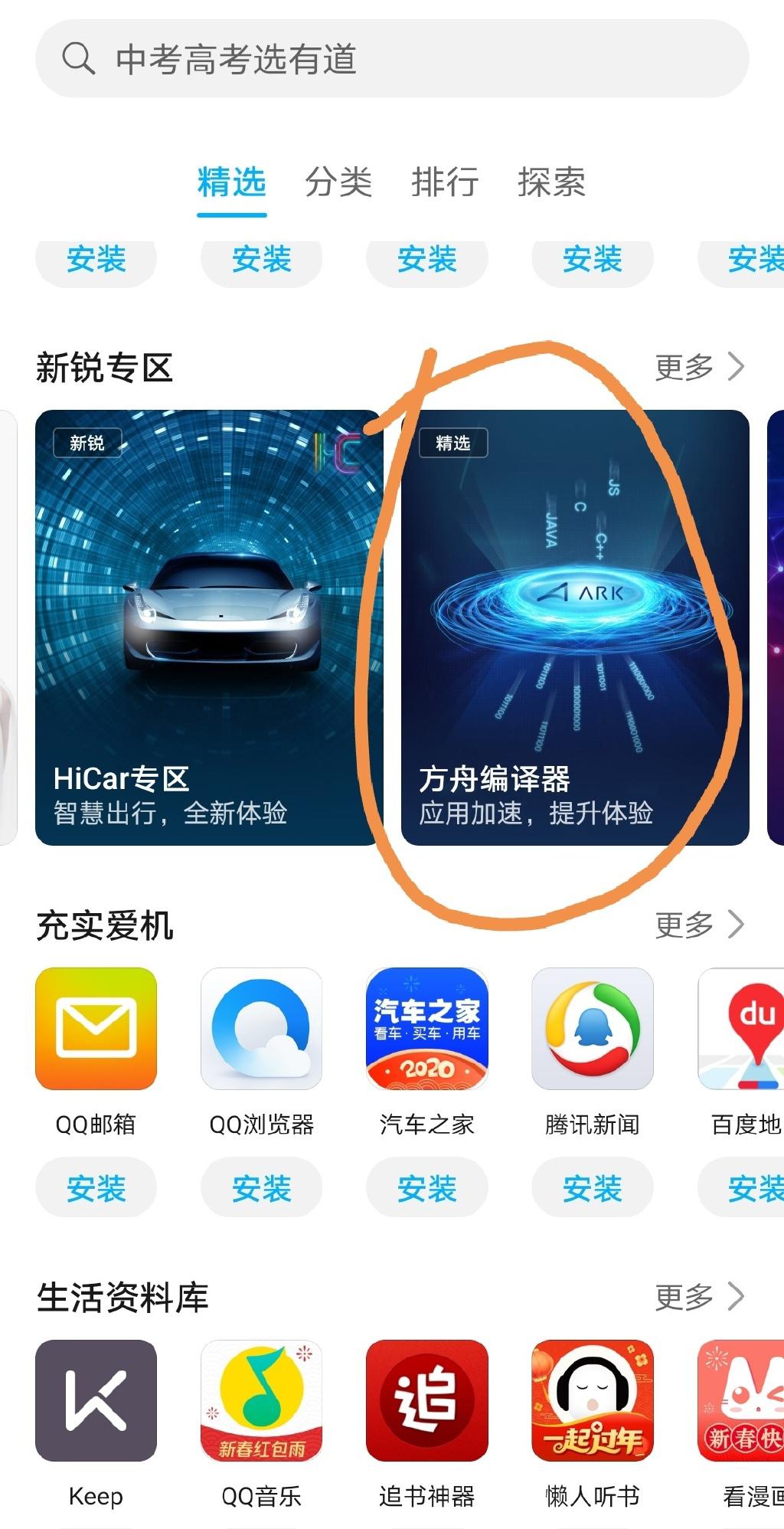784x1529 pixels.
Task: Show more in 充实爱机
Action: 699,925
